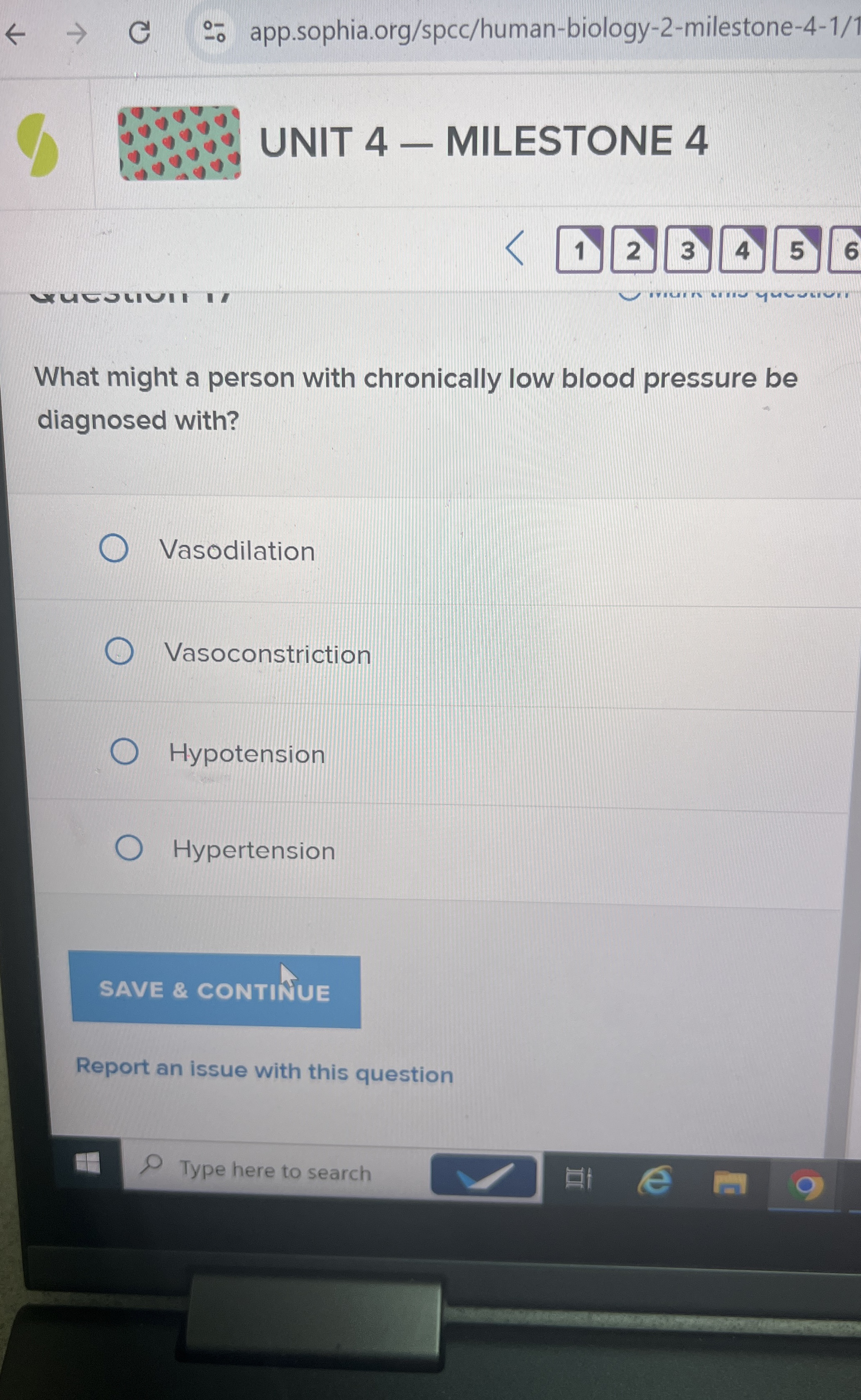This screenshot has width=861, height=1400.
Task: Reload the page
Action: pos(139,33)
